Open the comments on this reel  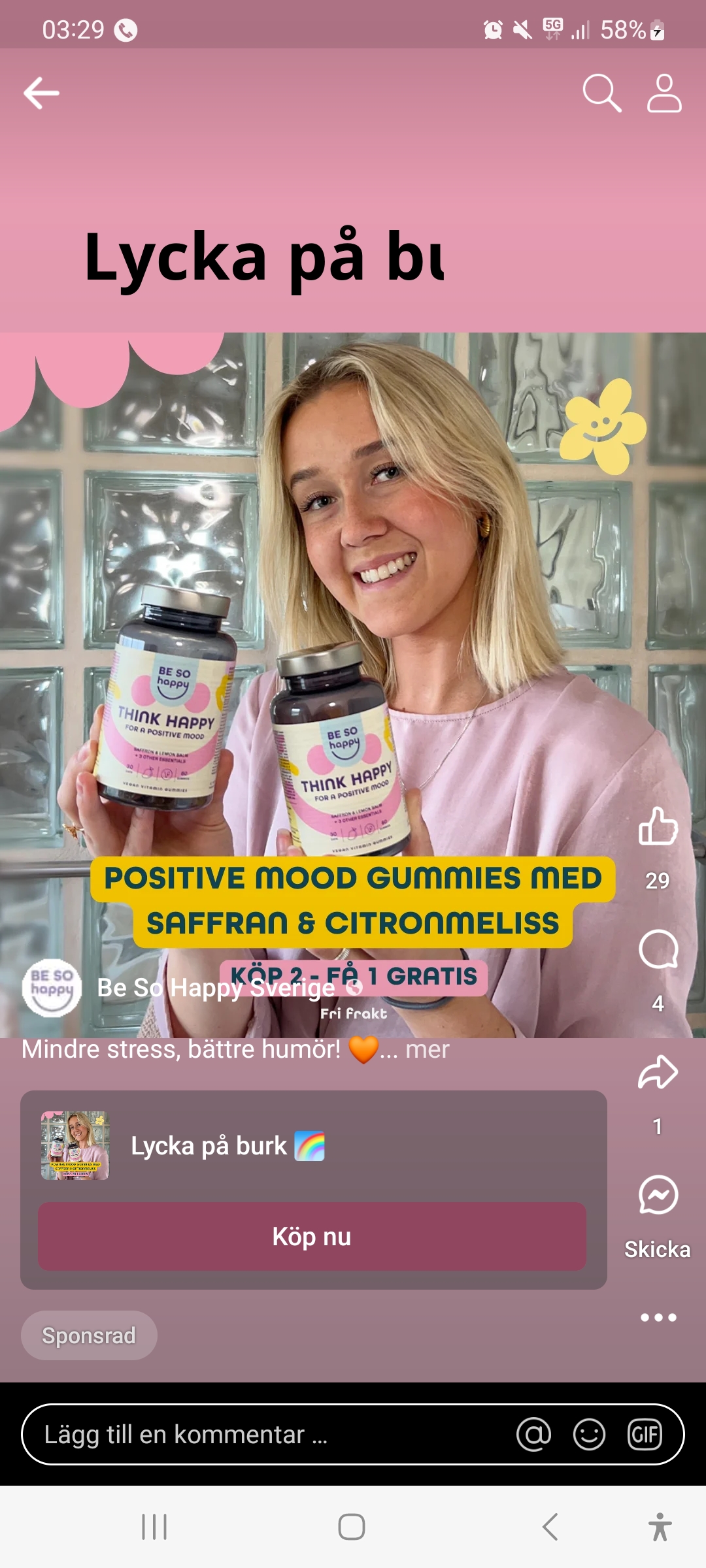coord(658,949)
